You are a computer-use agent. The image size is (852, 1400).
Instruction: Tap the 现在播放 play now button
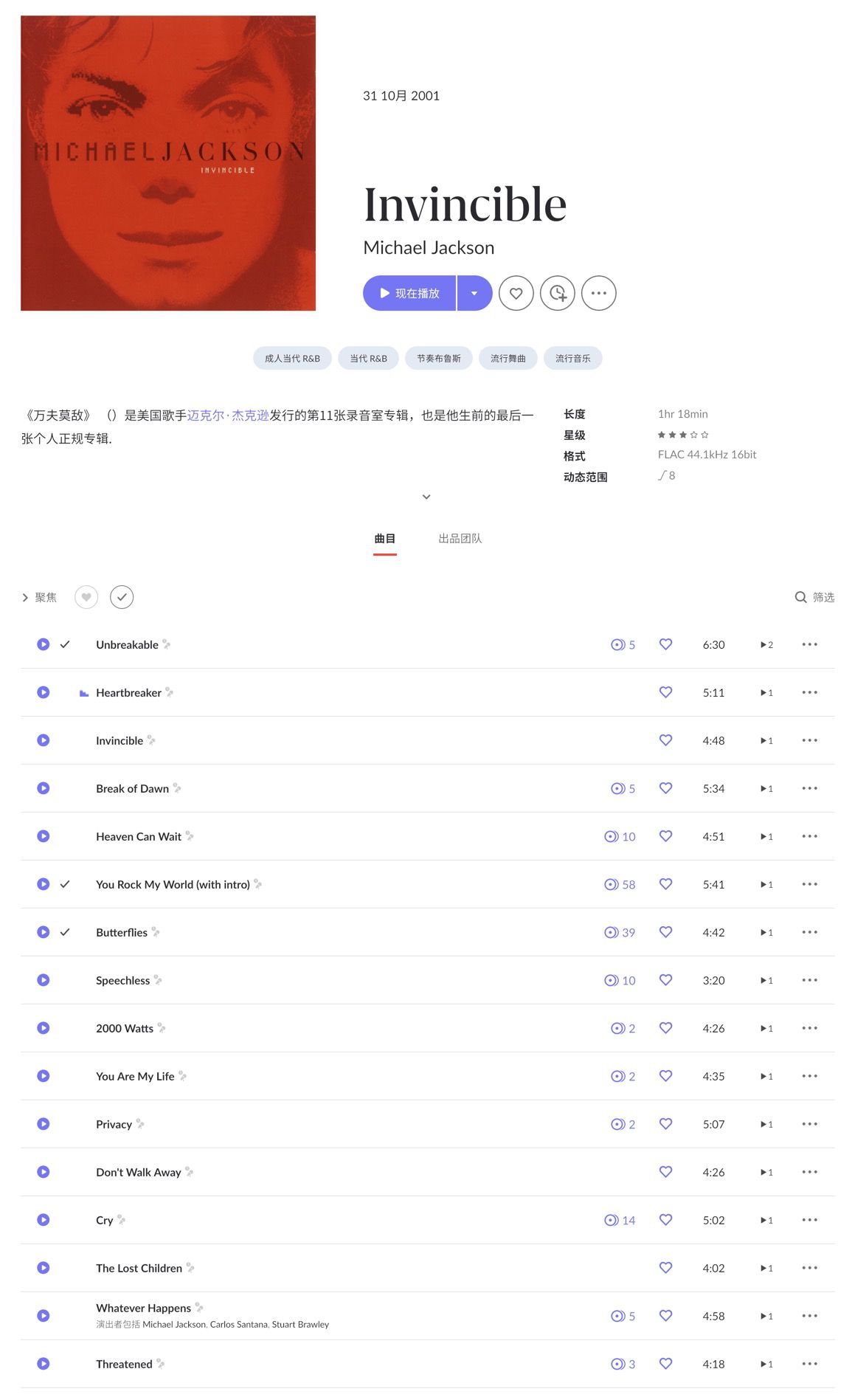(x=409, y=293)
